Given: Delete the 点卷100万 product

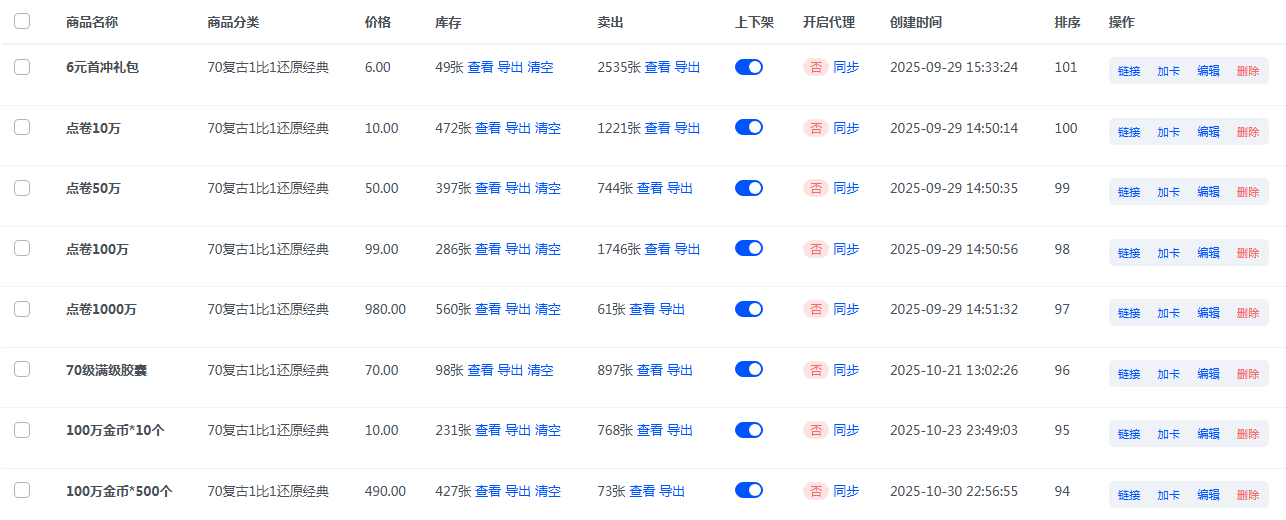Looking at the screenshot, I should [1248, 253].
